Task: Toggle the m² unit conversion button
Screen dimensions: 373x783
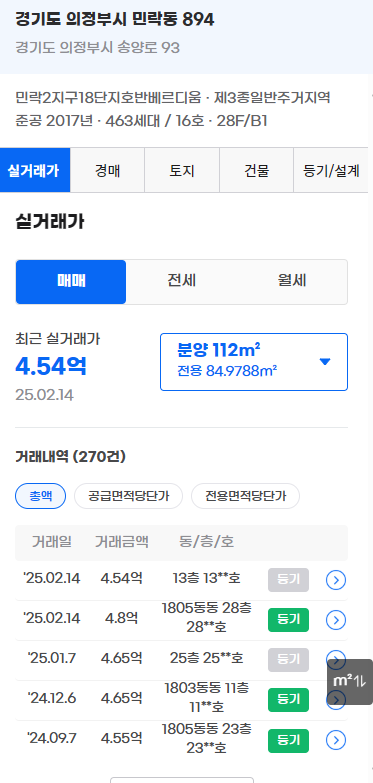Action: 350,682
